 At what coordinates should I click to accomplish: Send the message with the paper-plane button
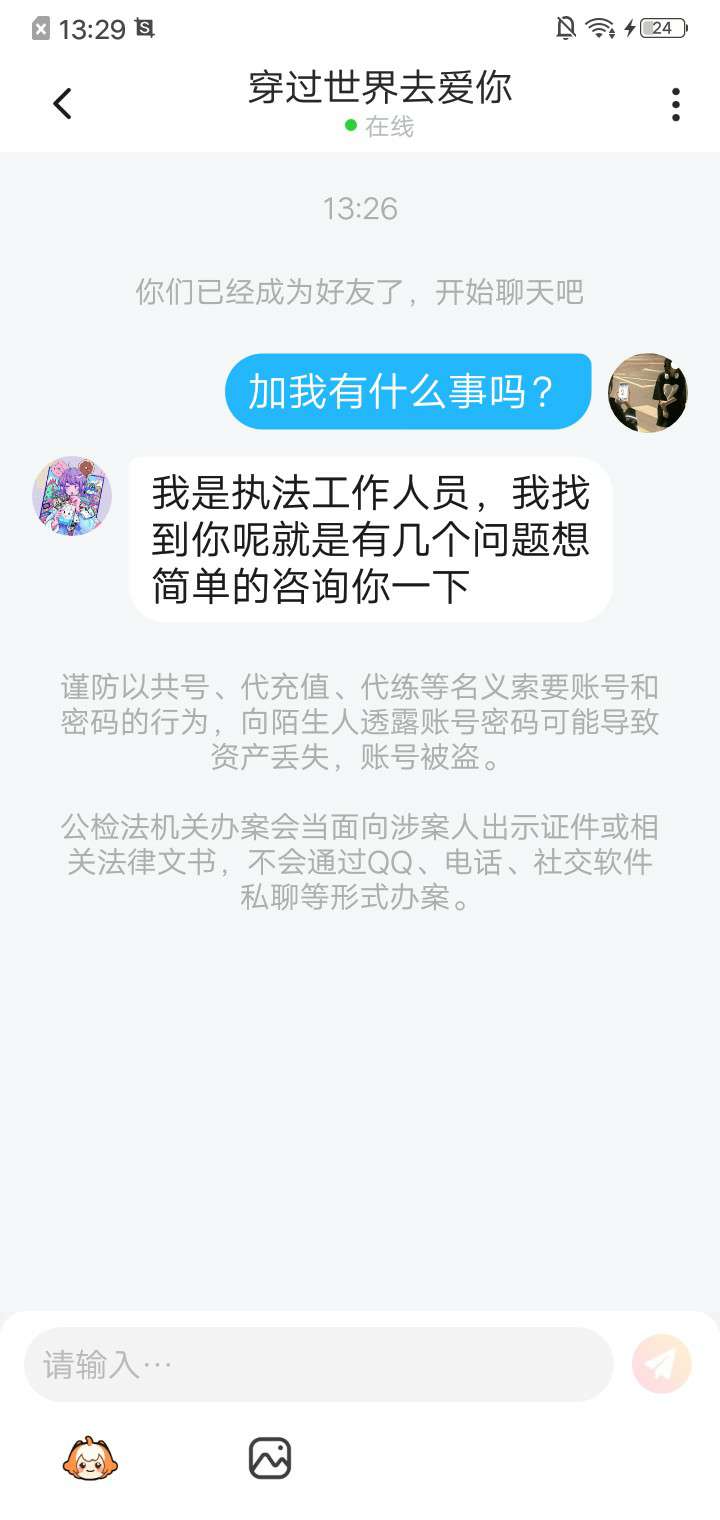[x=662, y=1364]
